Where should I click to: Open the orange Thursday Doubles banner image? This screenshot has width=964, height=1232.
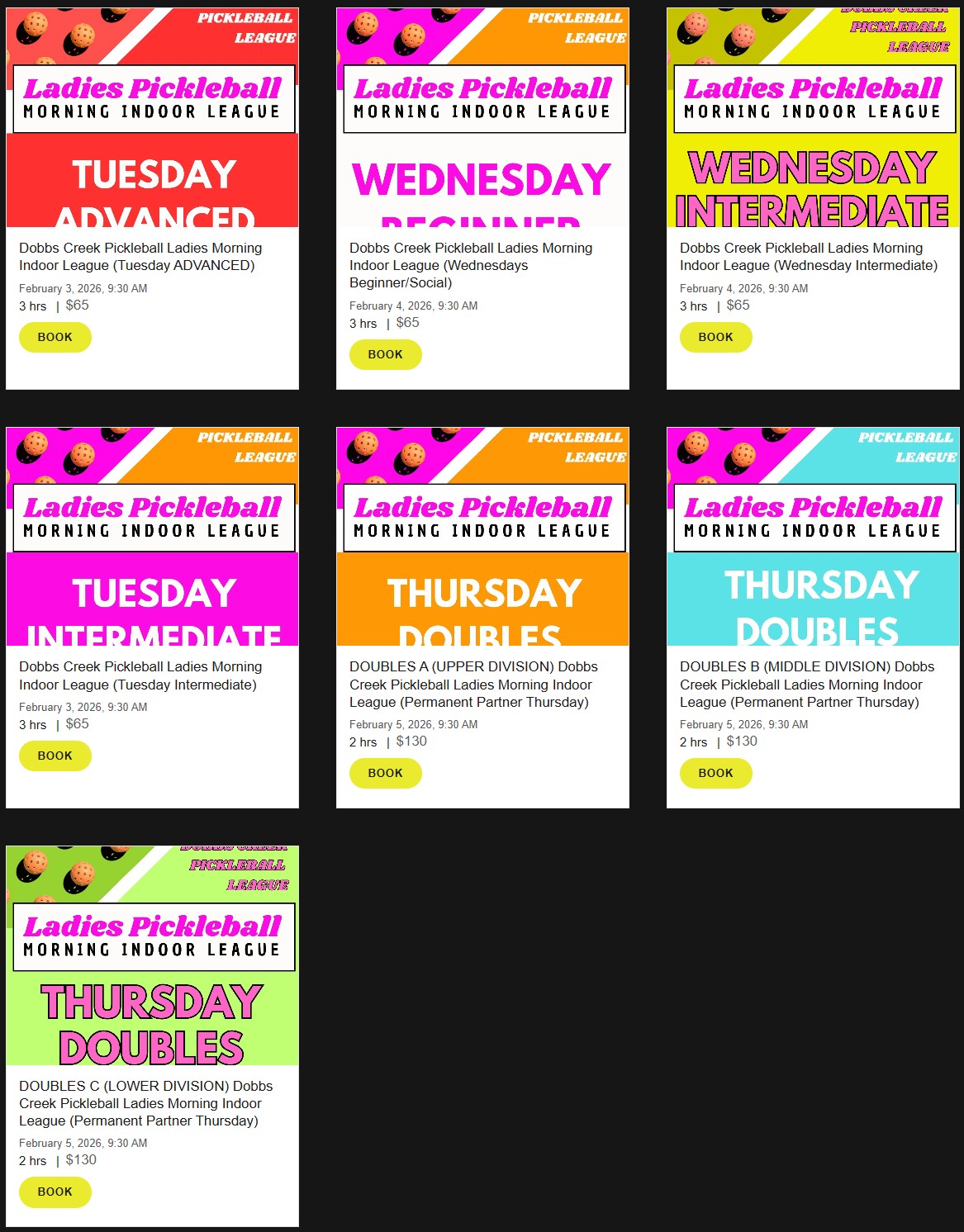[x=482, y=536]
